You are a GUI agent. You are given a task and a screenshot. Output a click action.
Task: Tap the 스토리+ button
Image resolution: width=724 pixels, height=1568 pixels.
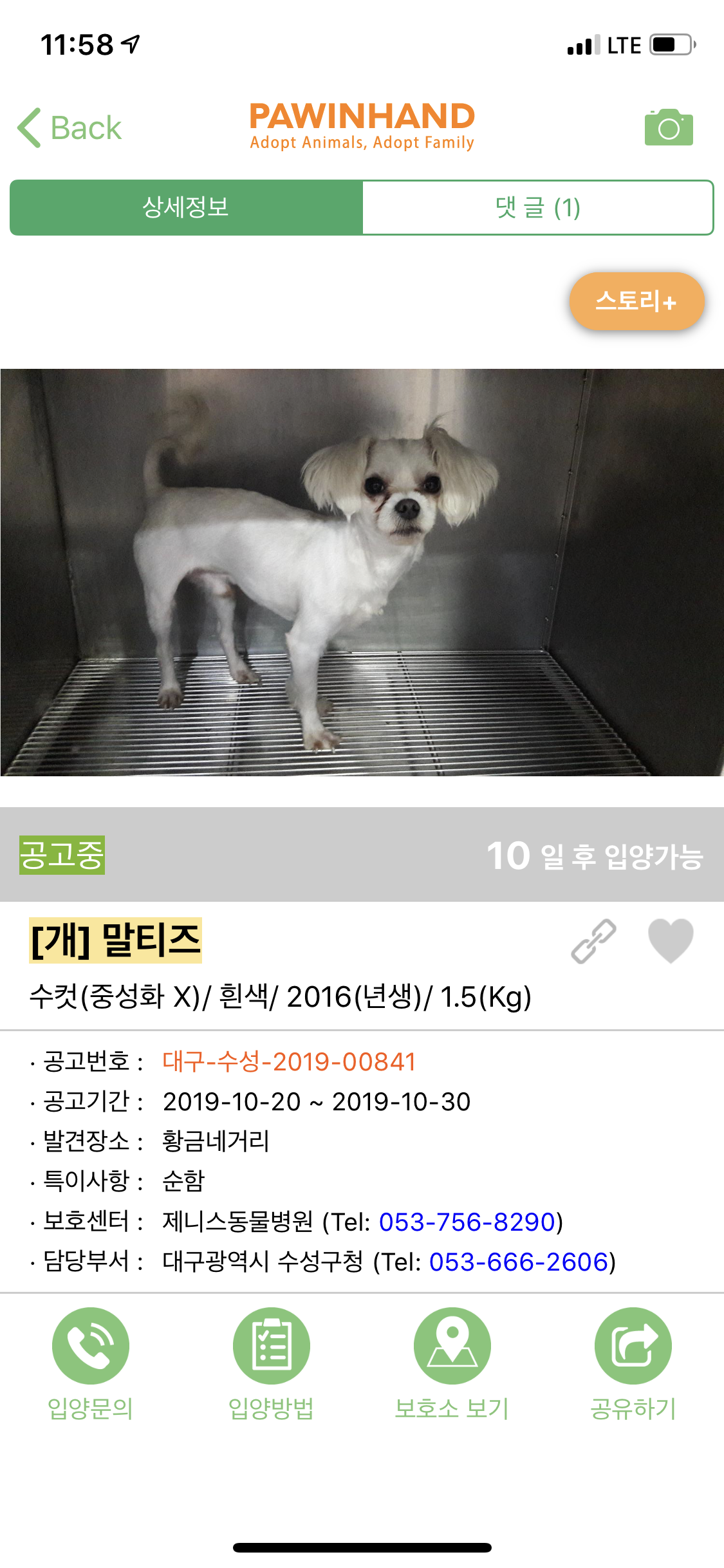[x=636, y=301]
